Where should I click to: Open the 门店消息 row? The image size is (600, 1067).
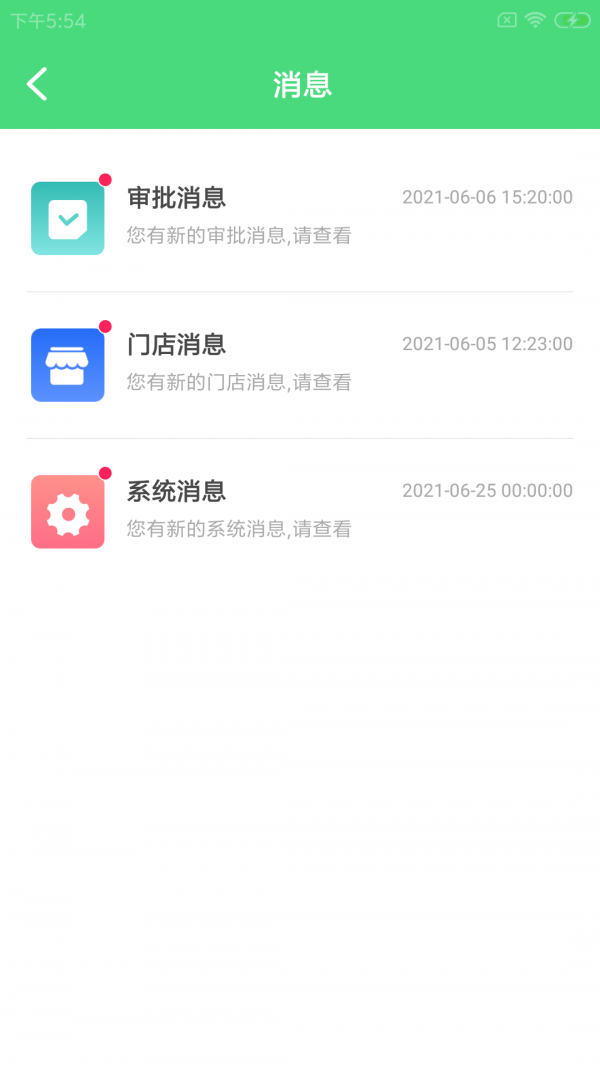(x=300, y=365)
